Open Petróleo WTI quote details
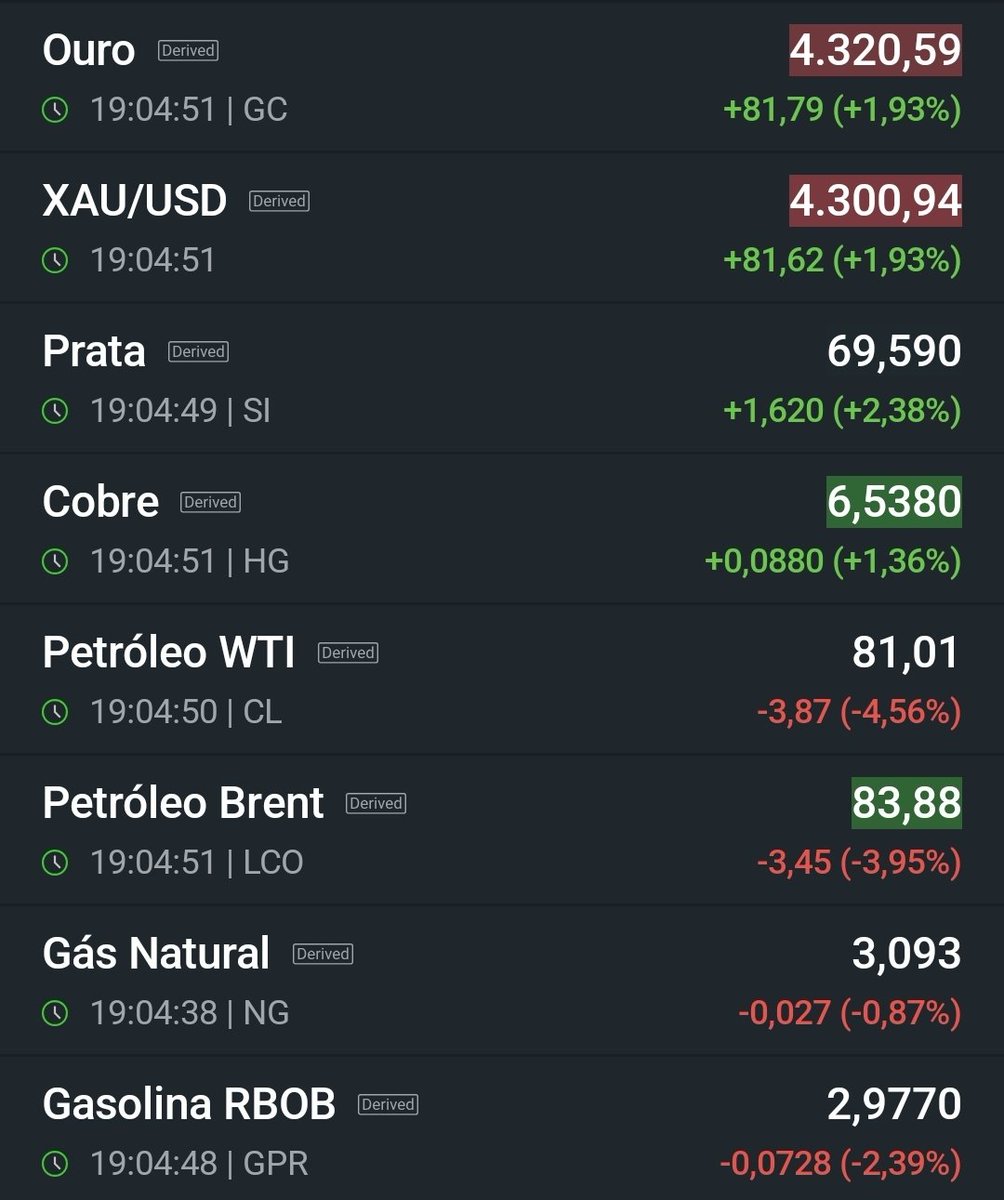Viewport: 1004px width, 1200px height. (x=502, y=679)
